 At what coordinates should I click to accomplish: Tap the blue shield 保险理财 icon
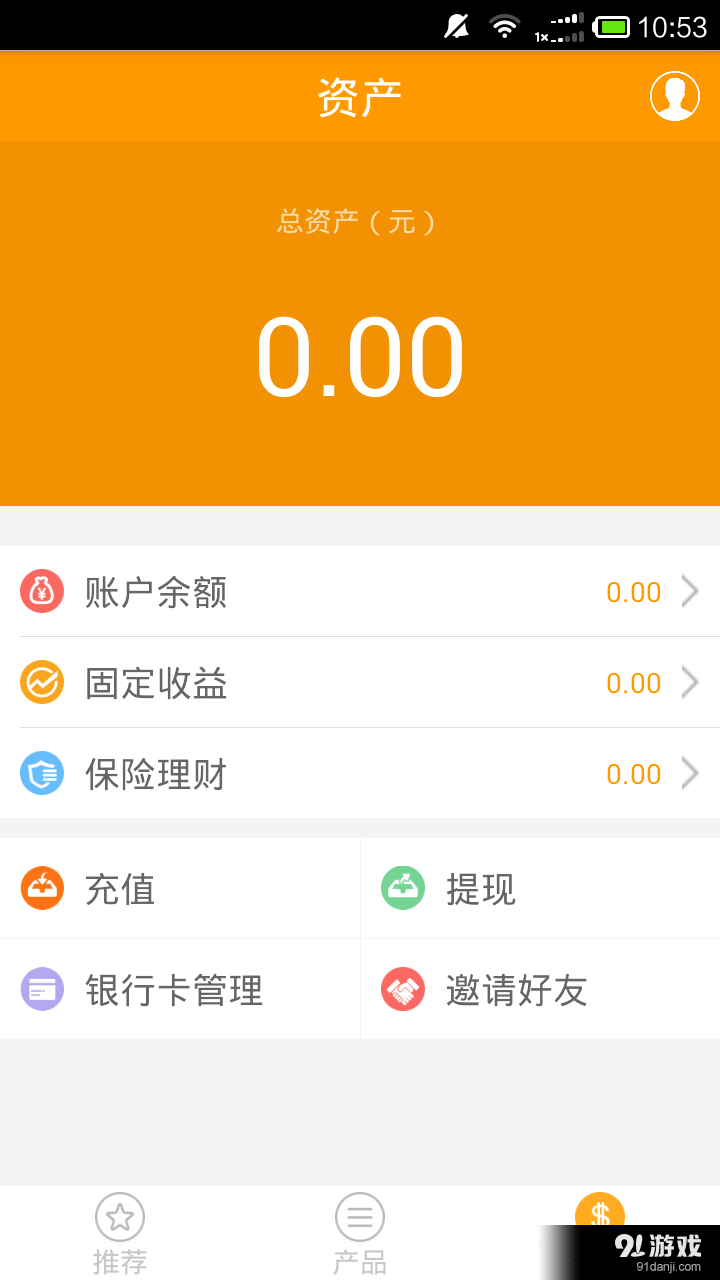(x=42, y=774)
